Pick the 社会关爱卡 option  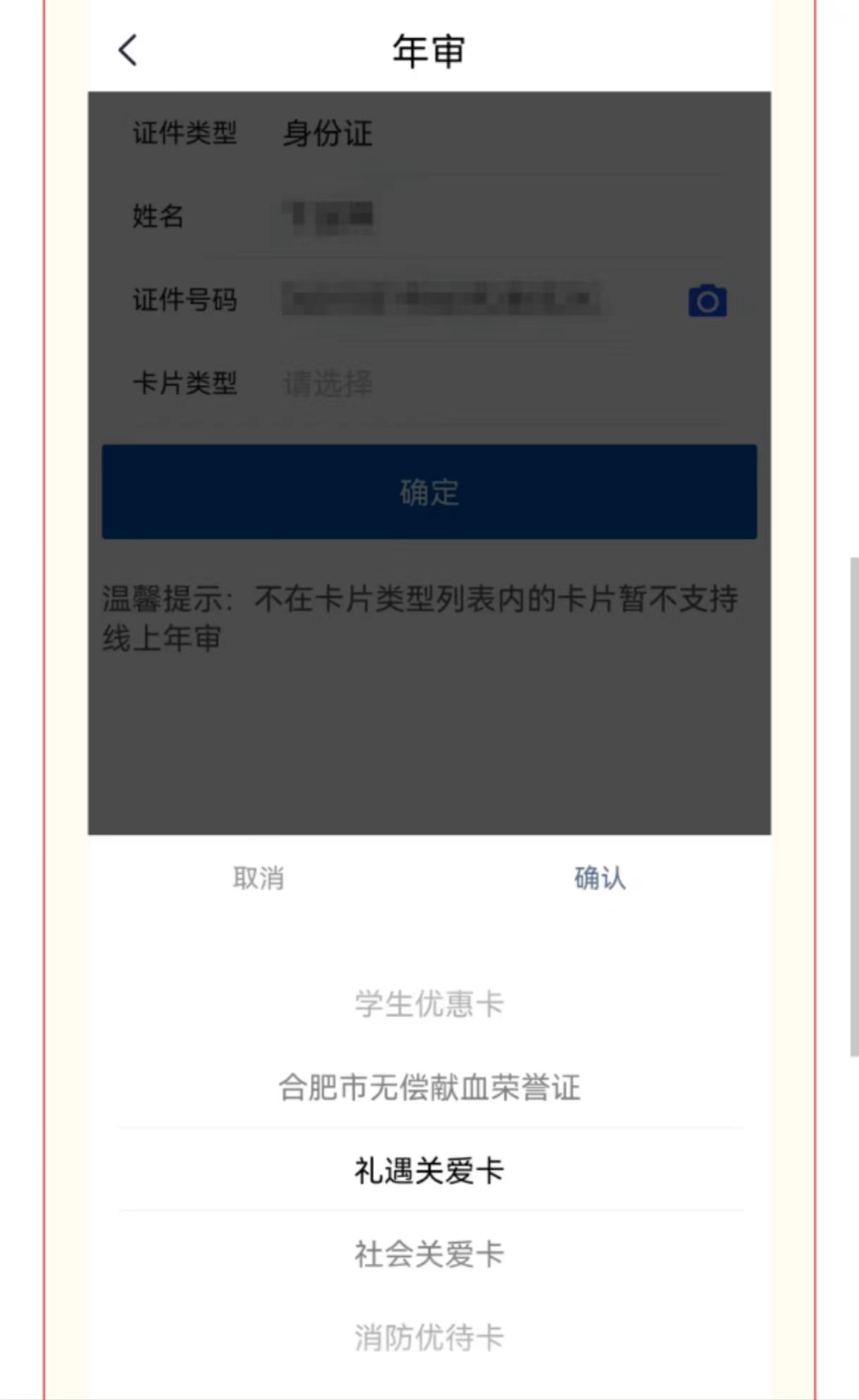[x=429, y=1254]
